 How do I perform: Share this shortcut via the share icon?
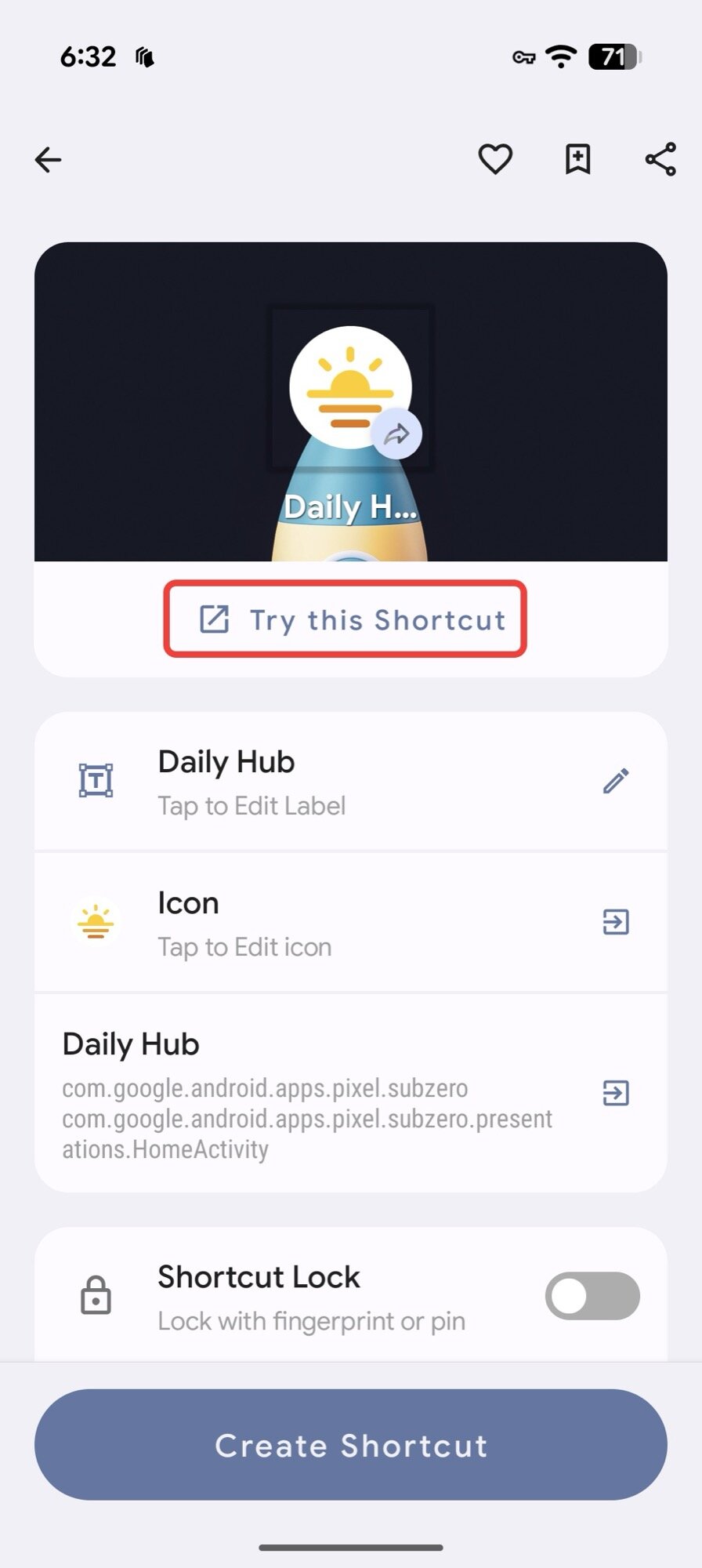tap(660, 159)
